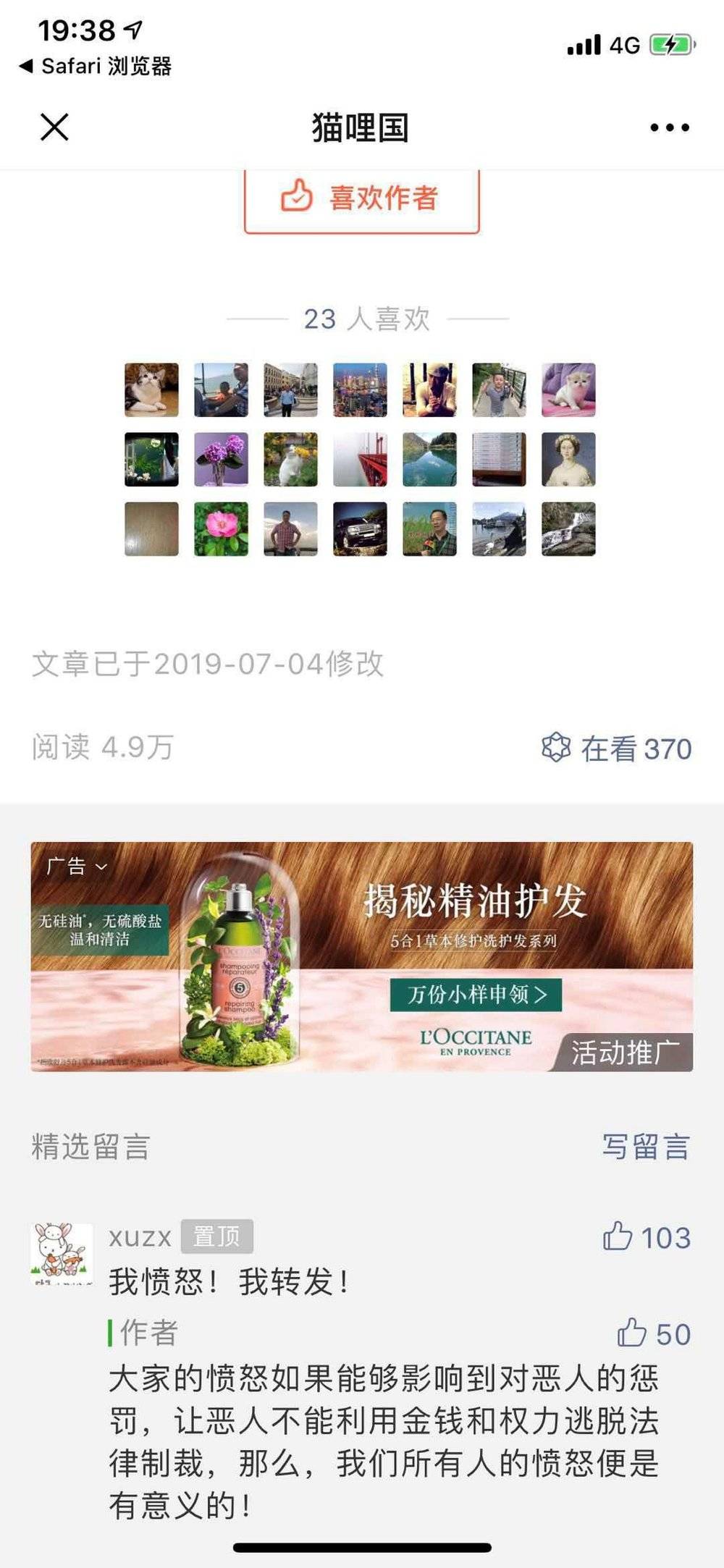Tap 万份小样申领 in the ad
724x1568 pixels.
coord(476,995)
